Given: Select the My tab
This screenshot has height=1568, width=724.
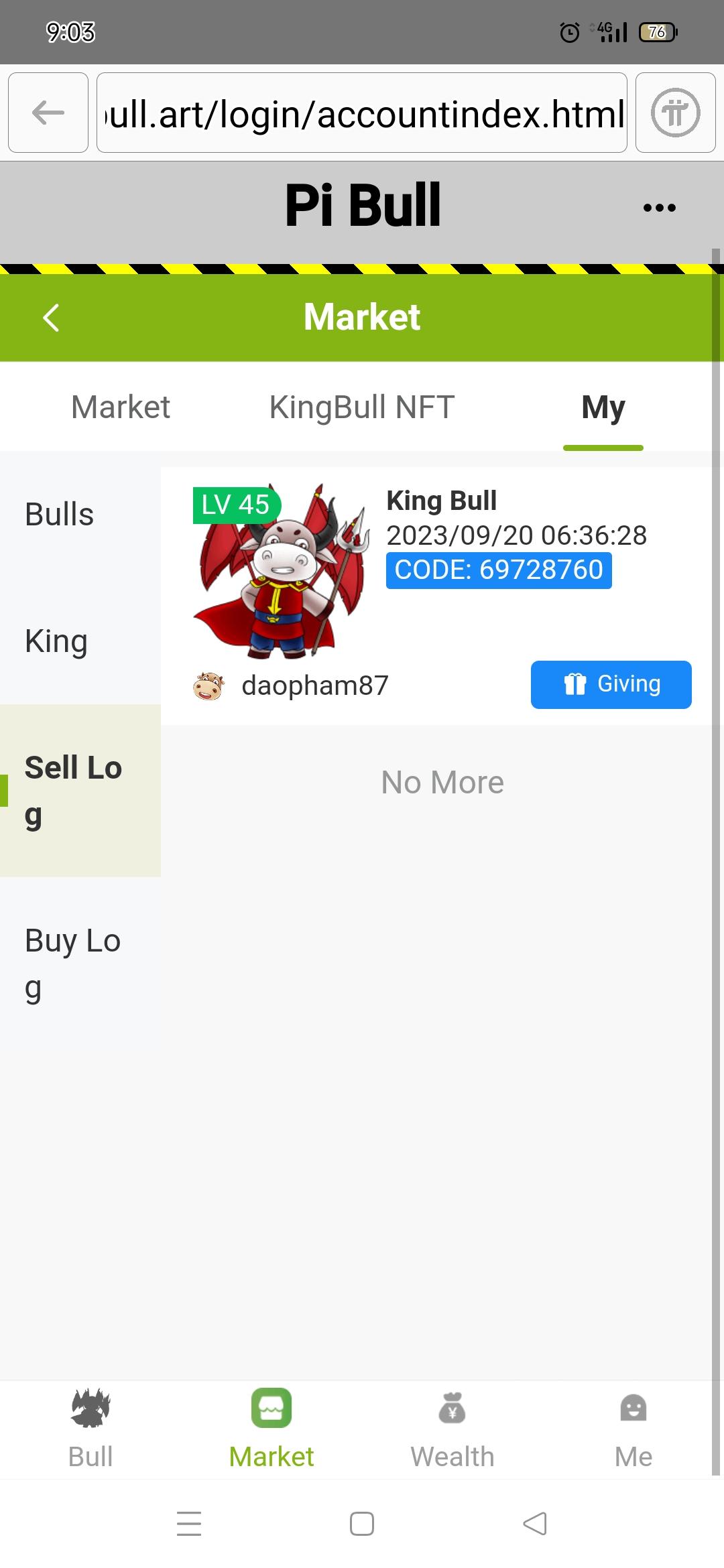Looking at the screenshot, I should pyautogui.click(x=603, y=407).
